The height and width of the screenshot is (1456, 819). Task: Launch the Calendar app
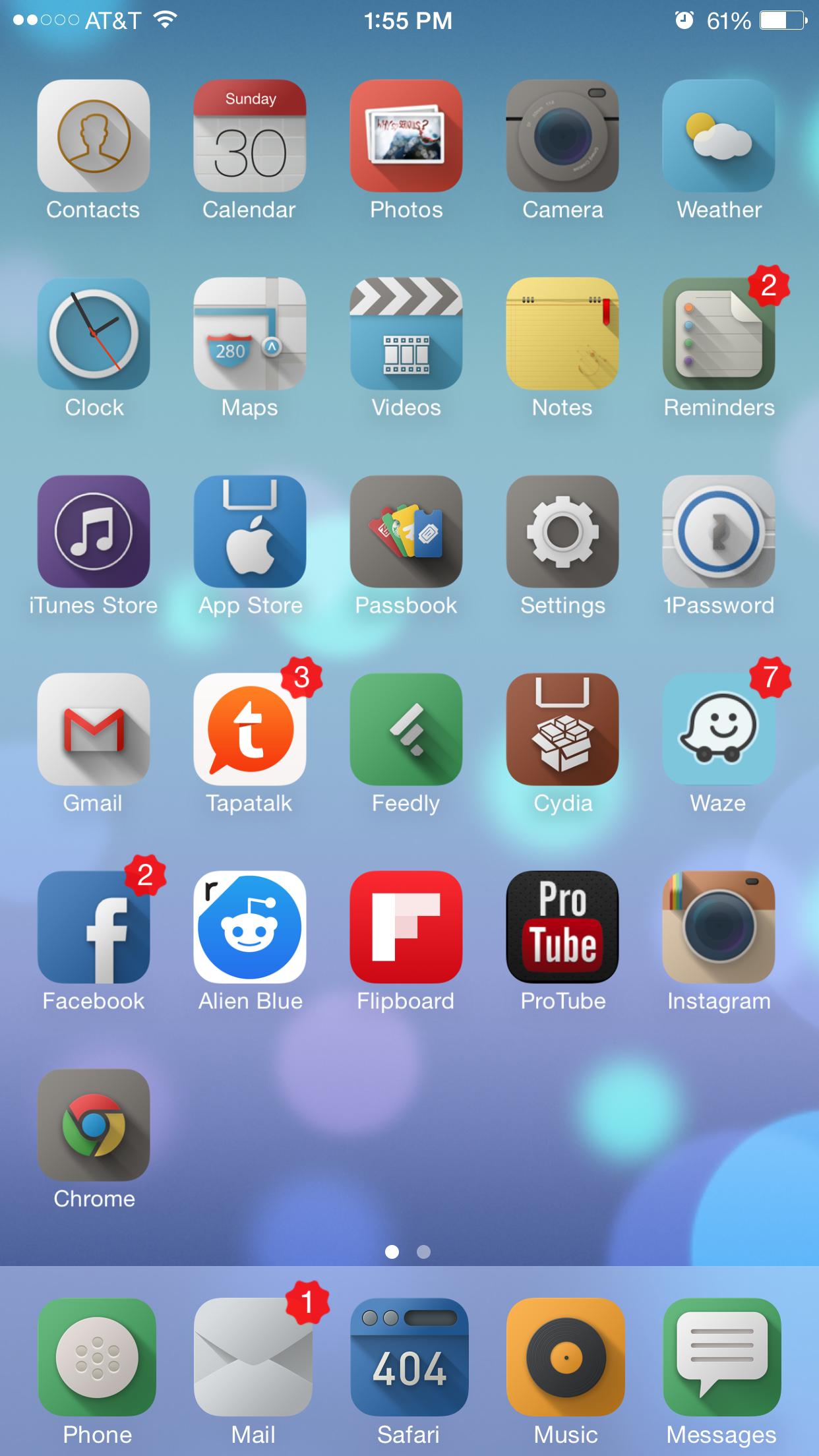coord(249,136)
